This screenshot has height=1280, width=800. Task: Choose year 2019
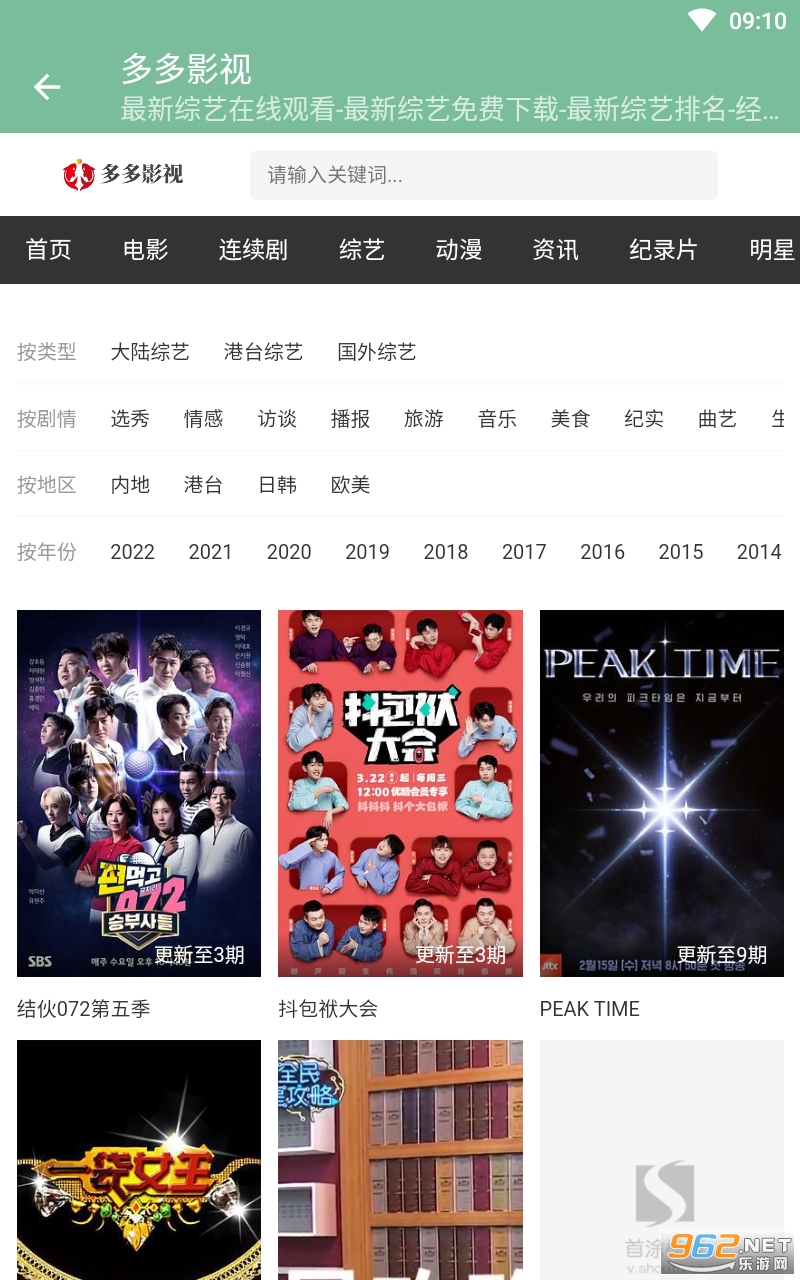click(x=367, y=552)
